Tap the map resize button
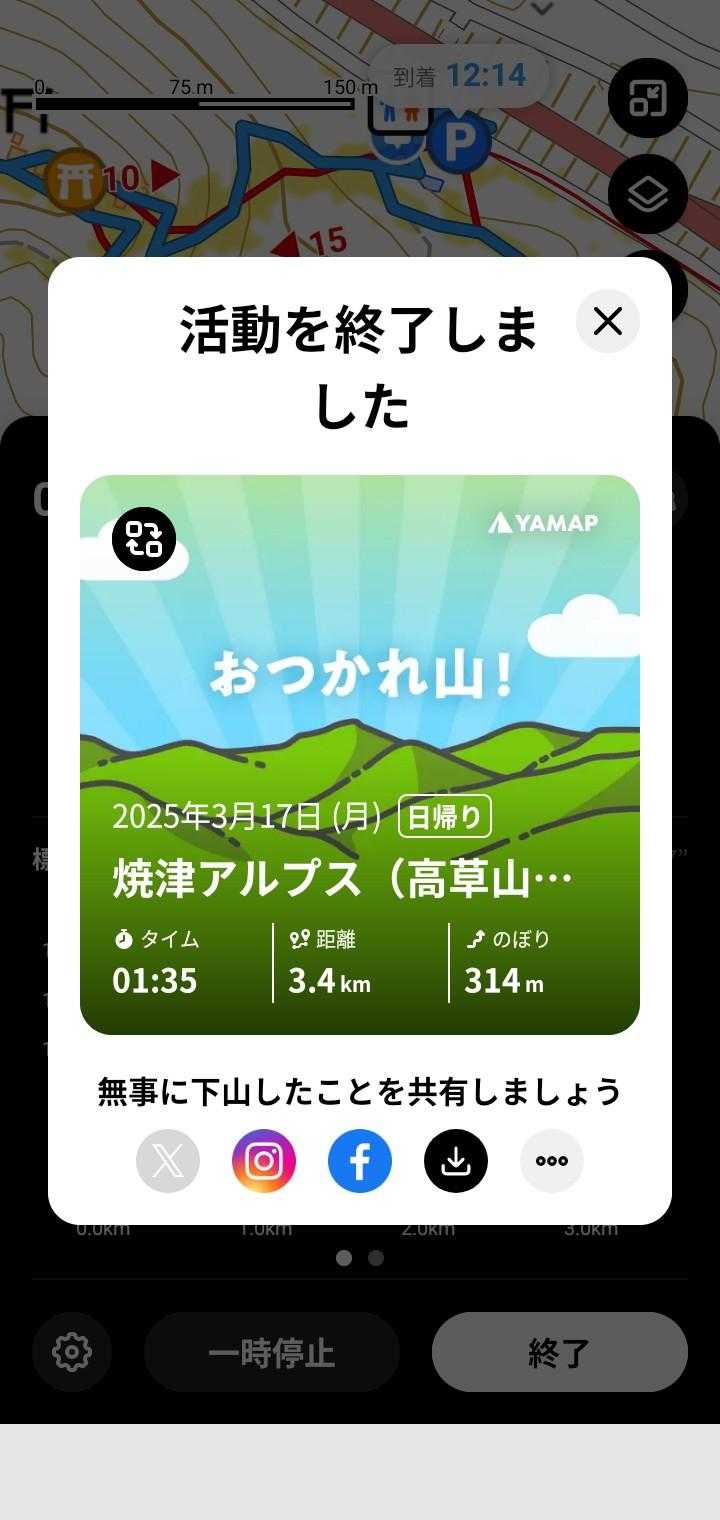720x1520 pixels. pos(648,98)
